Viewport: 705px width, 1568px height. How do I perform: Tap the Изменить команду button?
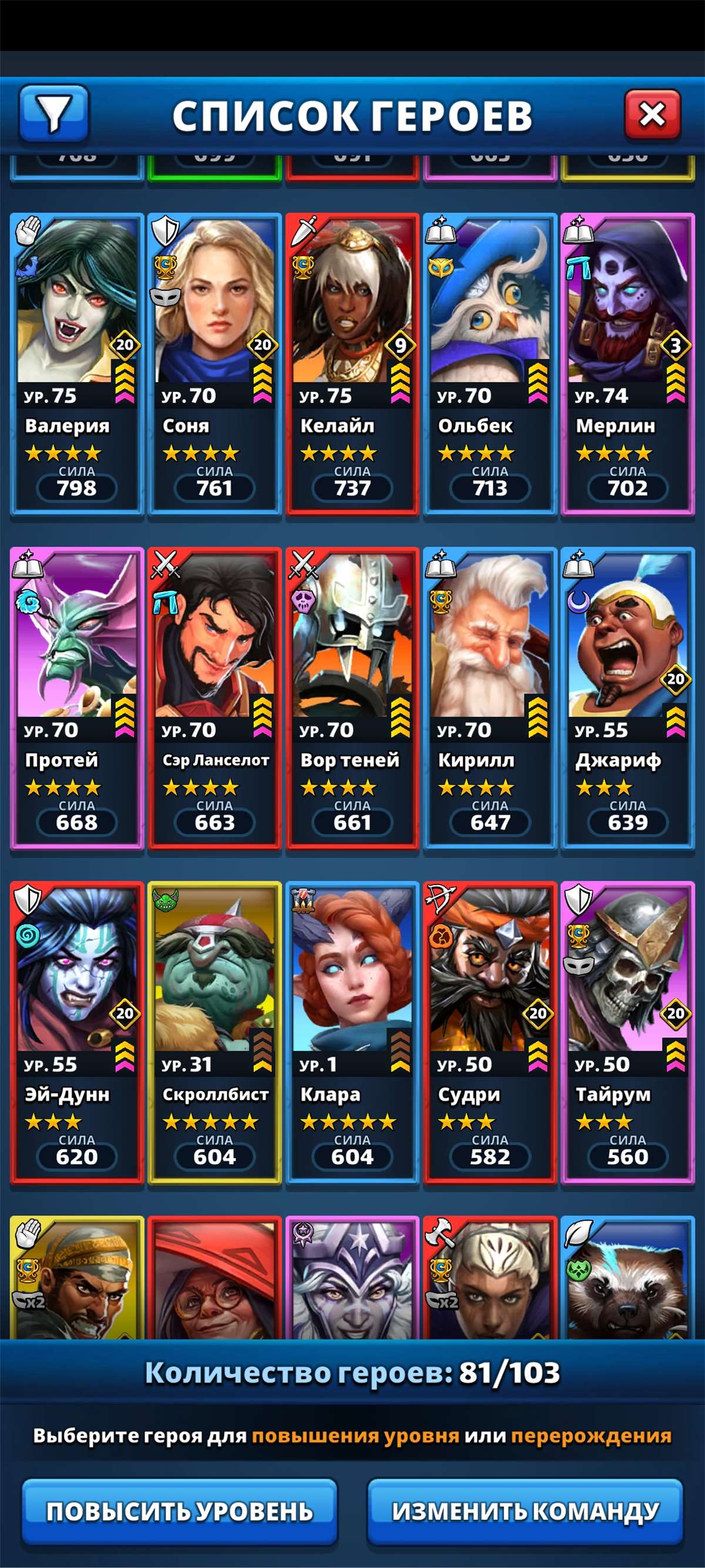[525, 1511]
